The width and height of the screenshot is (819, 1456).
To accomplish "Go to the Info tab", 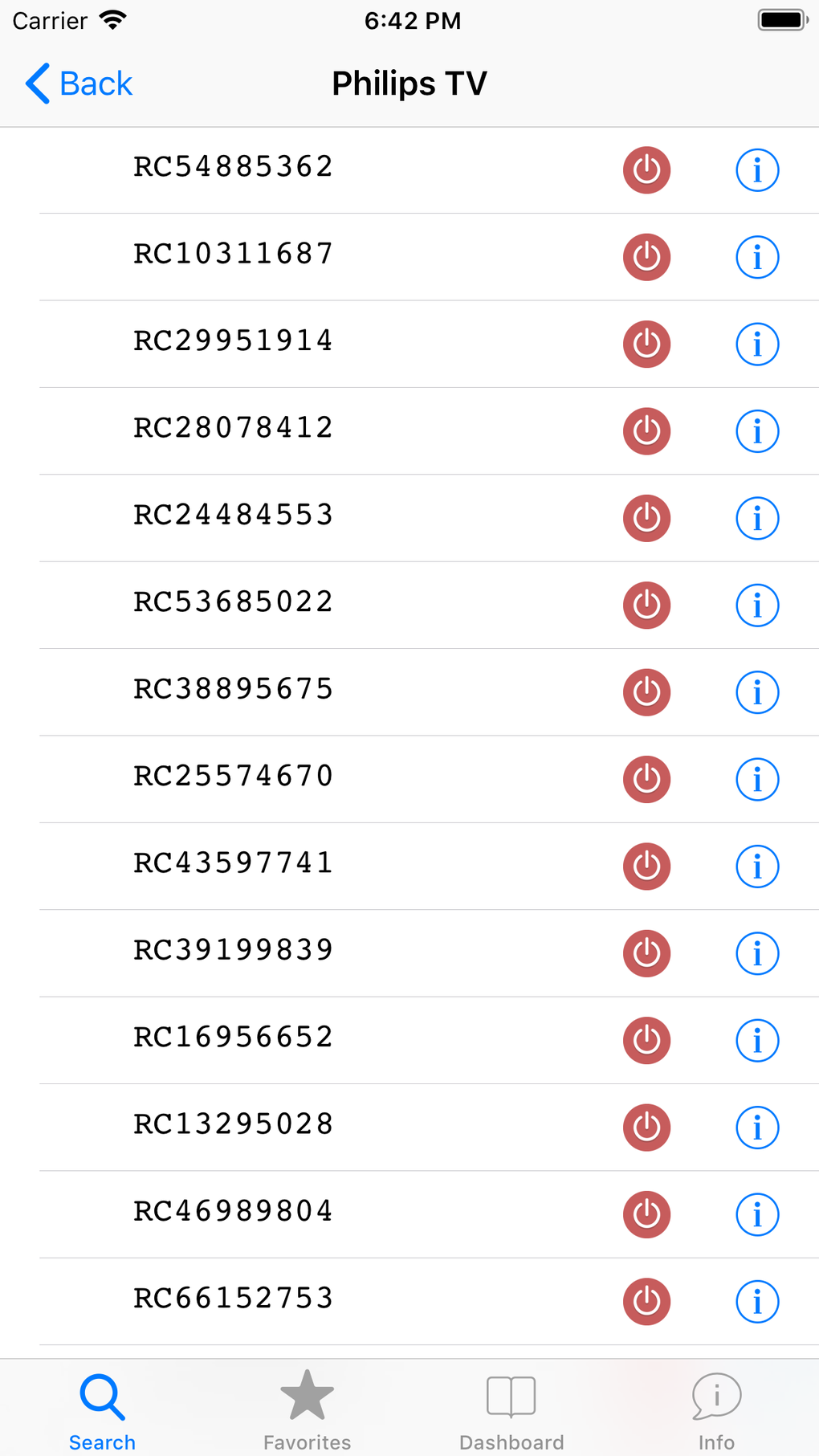I will (x=716, y=1410).
